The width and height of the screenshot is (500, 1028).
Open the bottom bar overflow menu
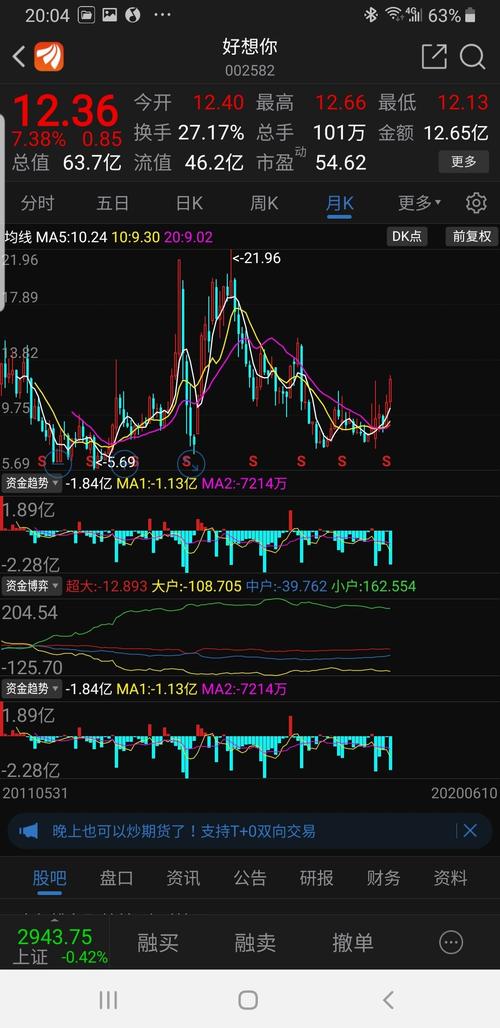tap(451, 943)
